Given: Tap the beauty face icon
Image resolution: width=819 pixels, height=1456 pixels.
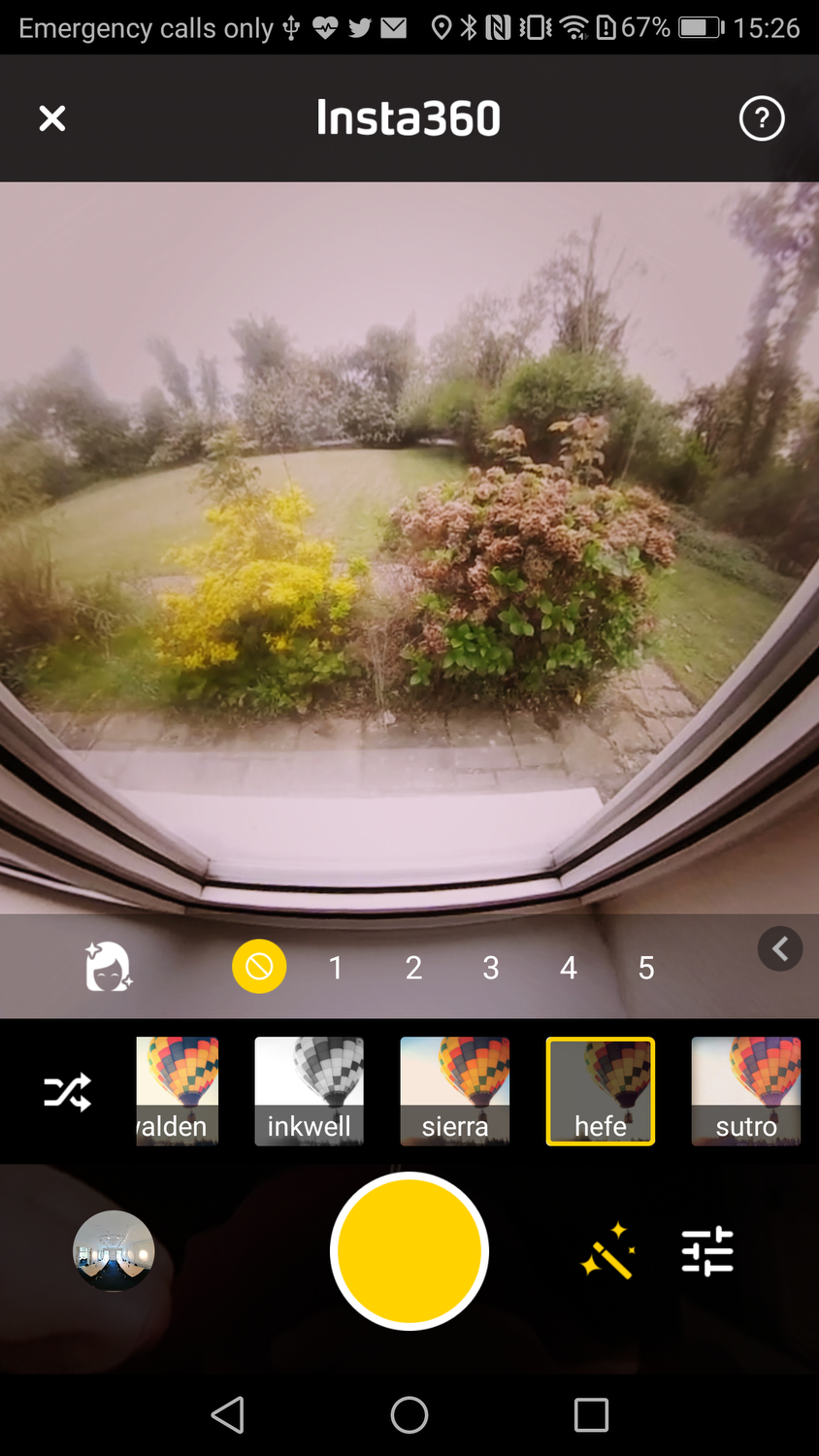Looking at the screenshot, I should pyautogui.click(x=108, y=967).
